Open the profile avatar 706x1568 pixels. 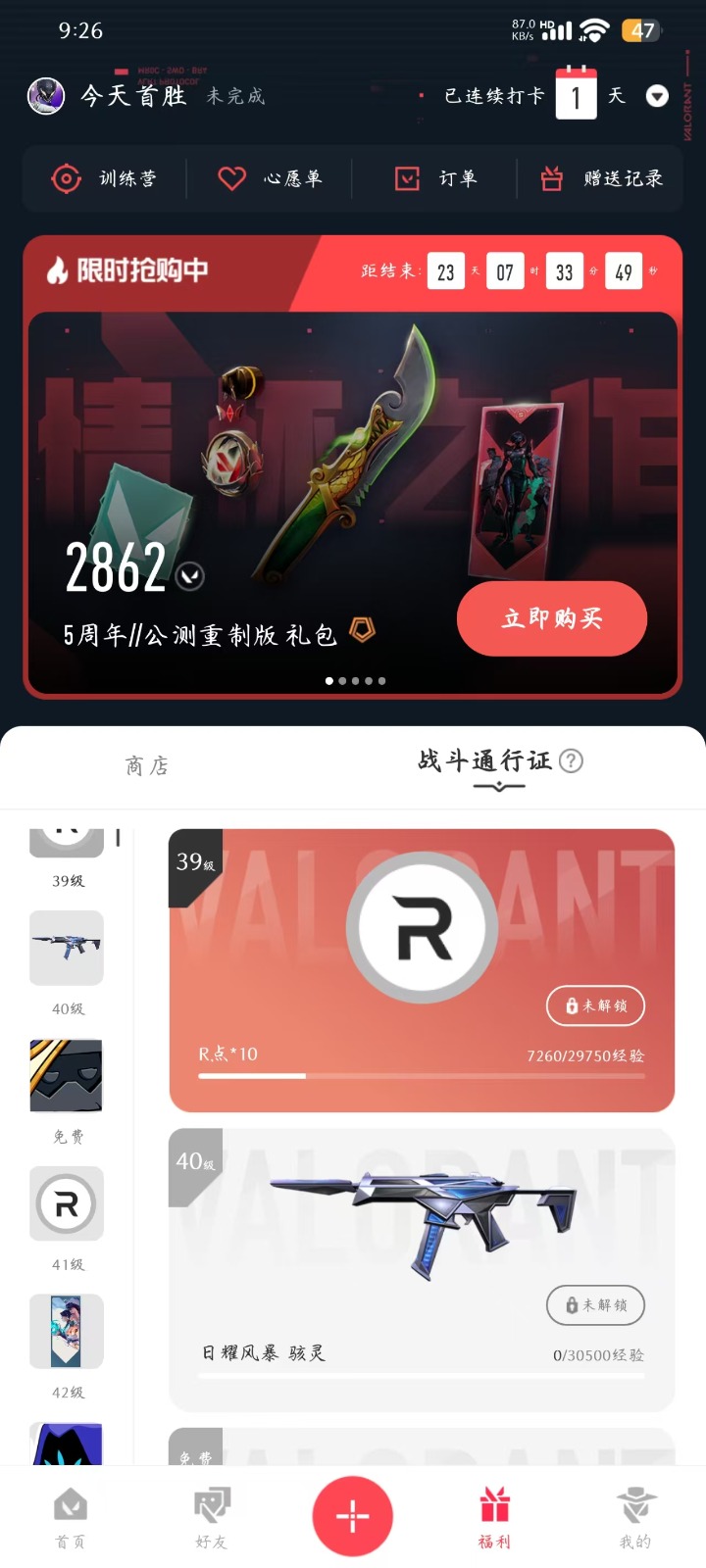45,96
